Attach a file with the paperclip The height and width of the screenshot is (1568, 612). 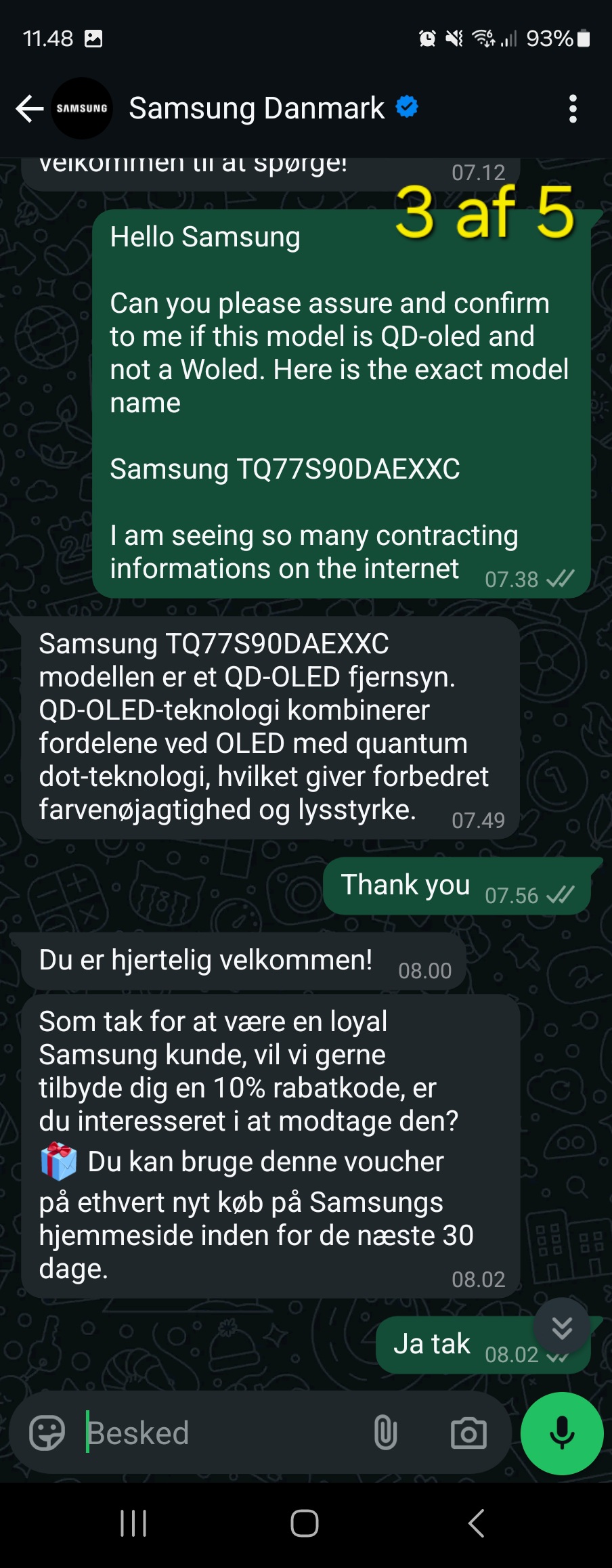point(385,1433)
